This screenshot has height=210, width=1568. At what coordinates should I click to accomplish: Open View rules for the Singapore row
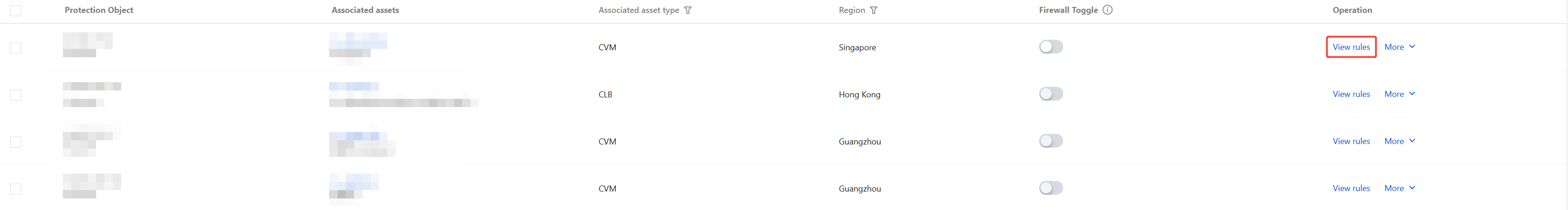pyautogui.click(x=1351, y=47)
